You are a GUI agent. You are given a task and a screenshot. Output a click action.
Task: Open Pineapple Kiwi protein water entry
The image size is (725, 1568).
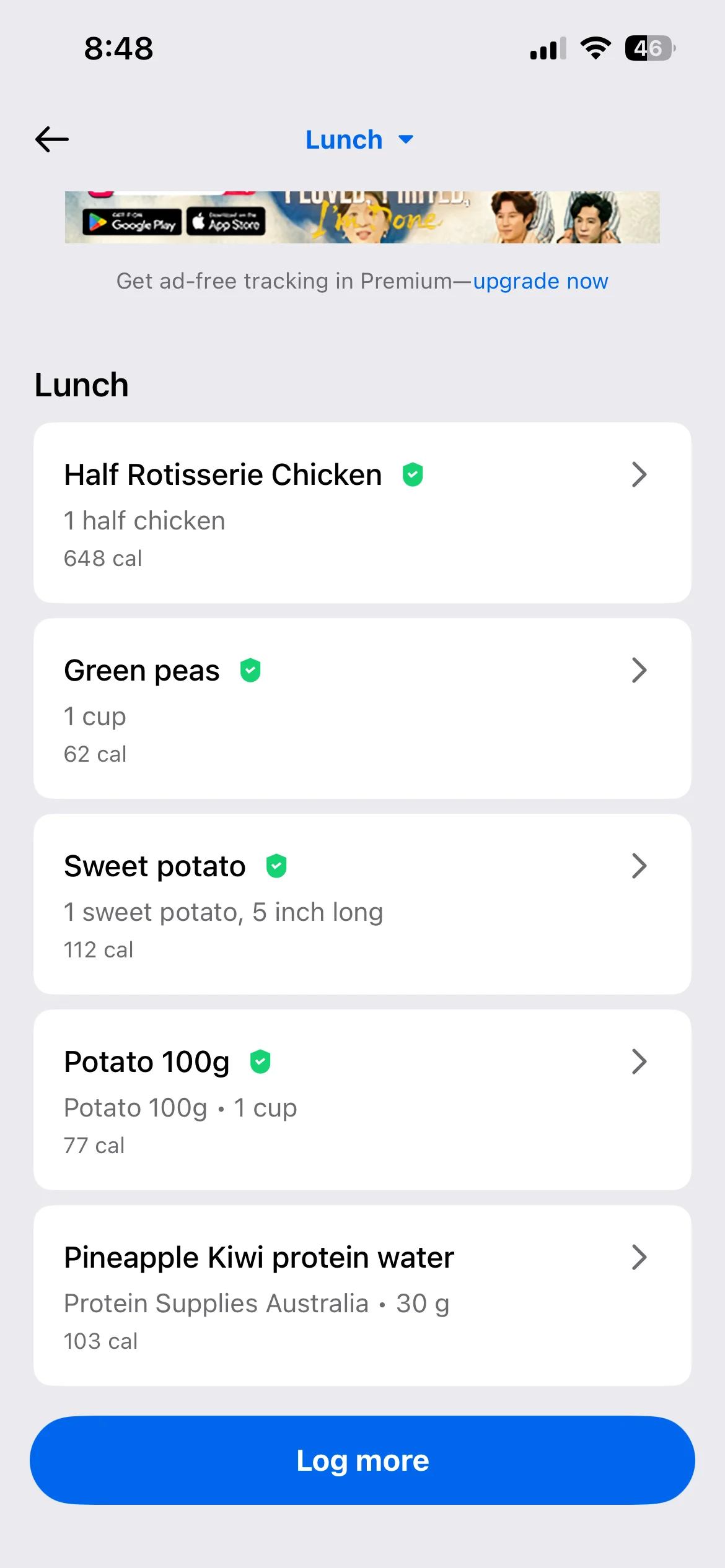362,1296
